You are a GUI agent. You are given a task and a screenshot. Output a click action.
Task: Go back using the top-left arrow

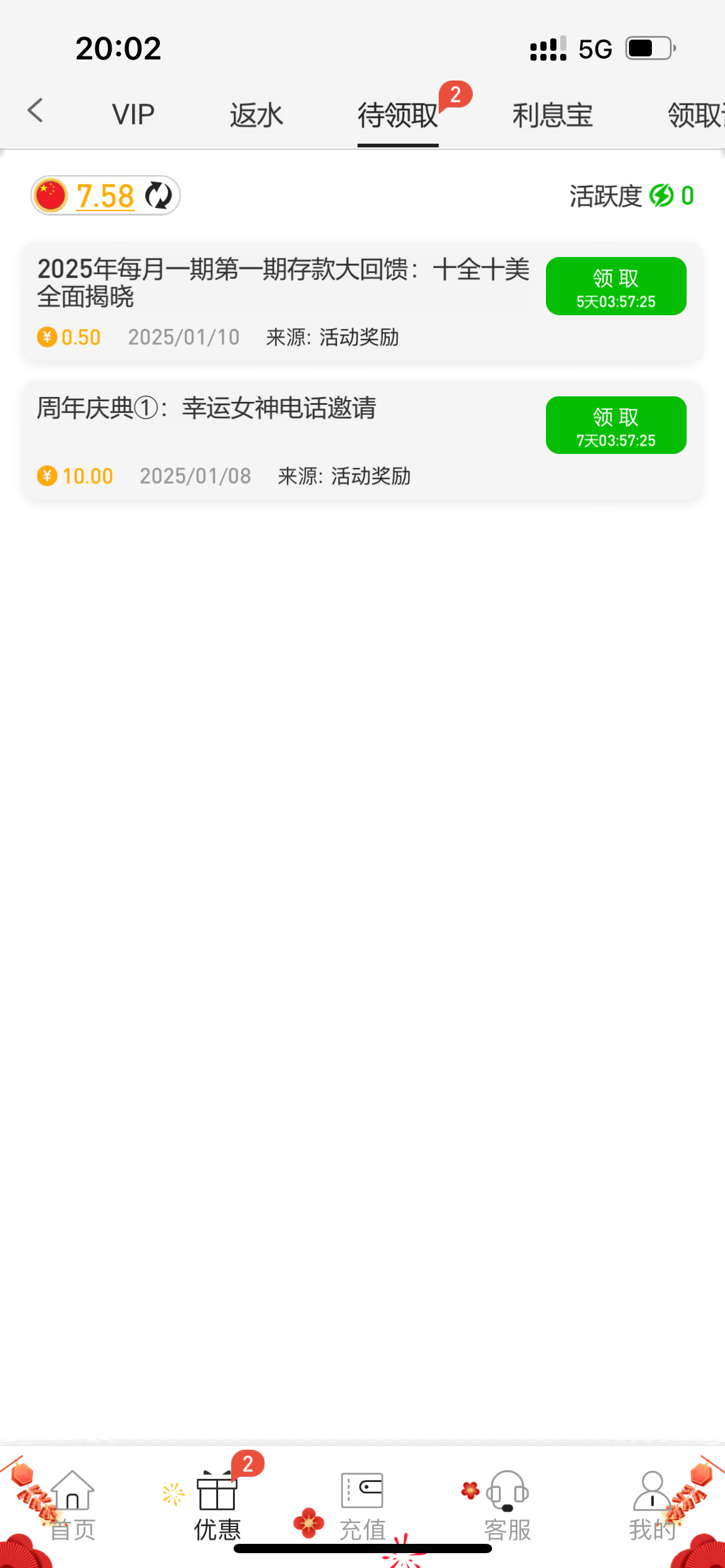[35, 111]
